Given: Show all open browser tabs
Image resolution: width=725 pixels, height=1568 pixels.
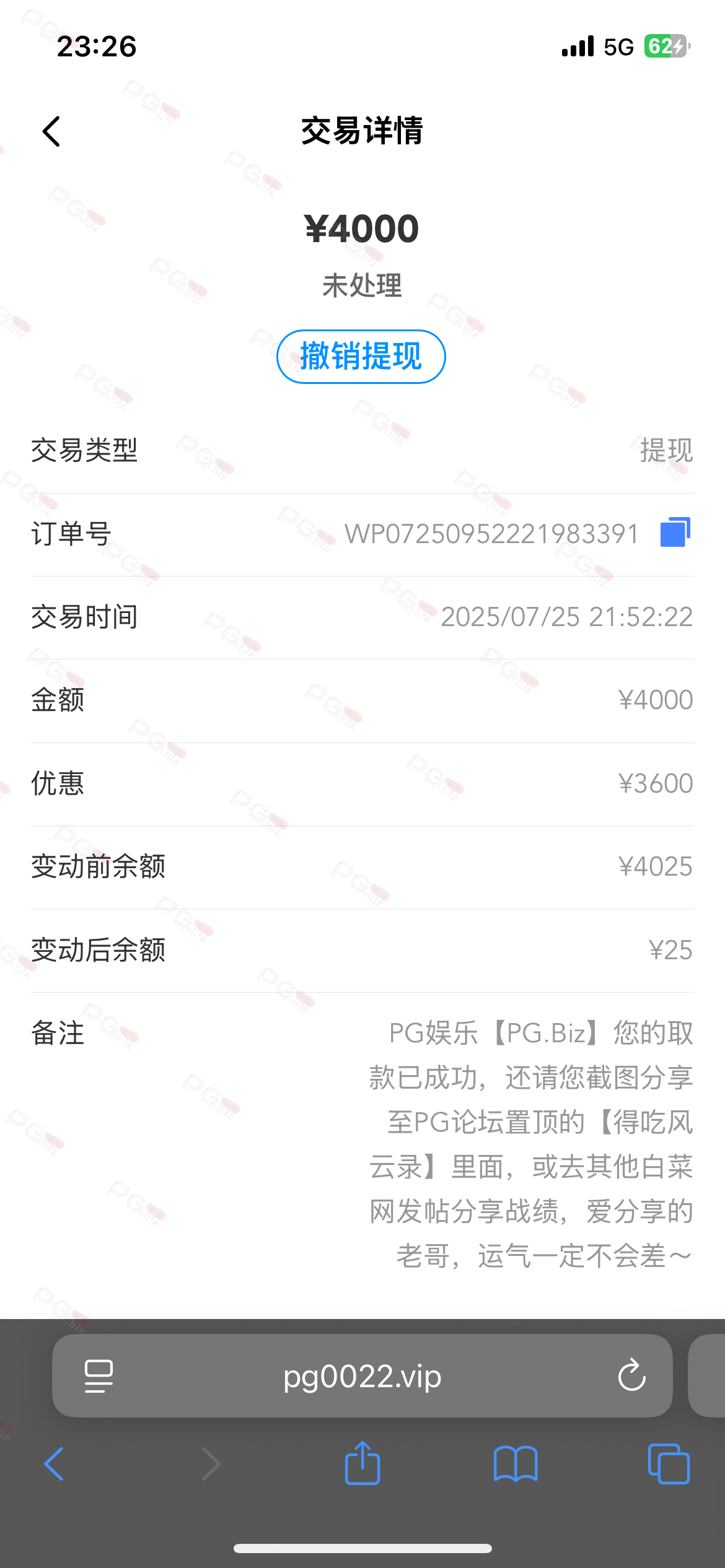Looking at the screenshot, I should 669,1464.
